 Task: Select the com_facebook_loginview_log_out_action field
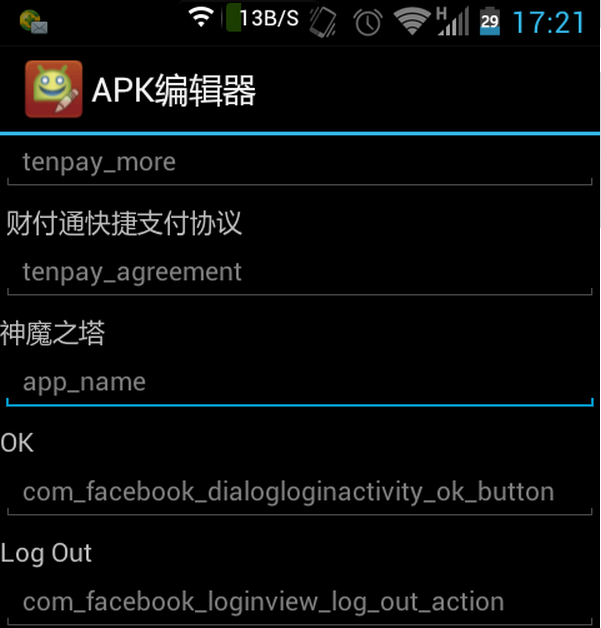pyautogui.click(x=300, y=602)
